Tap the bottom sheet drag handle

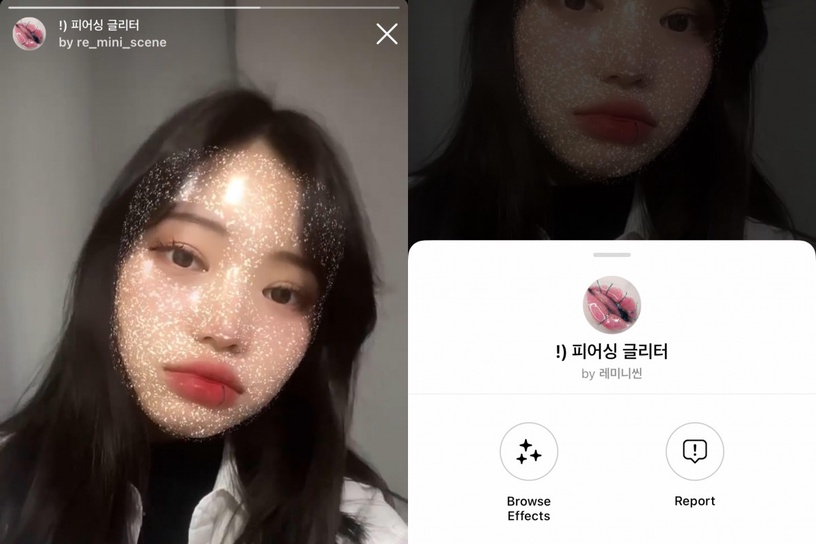pos(612,255)
